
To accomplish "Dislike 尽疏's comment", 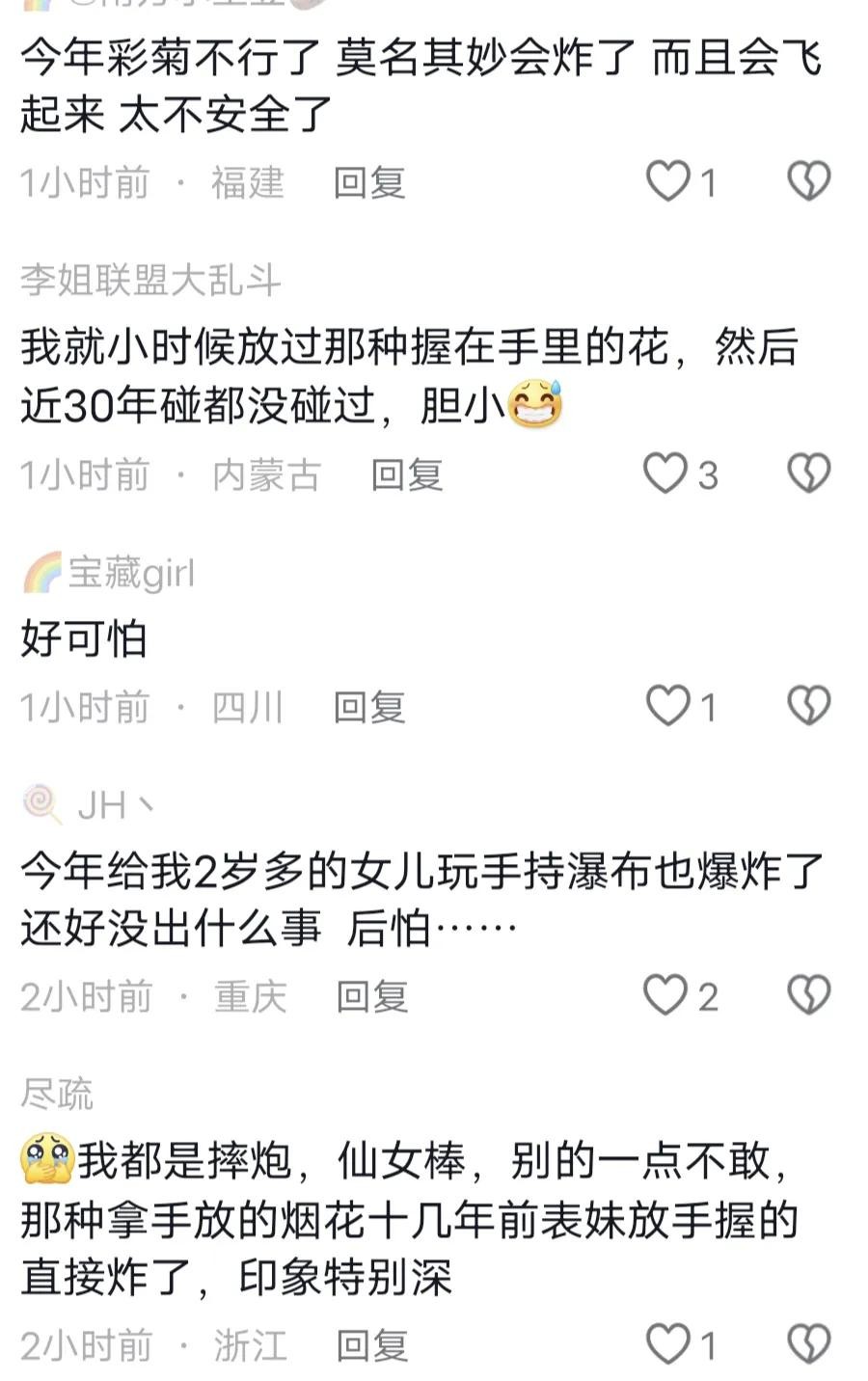I will [x=808, y=1343].
